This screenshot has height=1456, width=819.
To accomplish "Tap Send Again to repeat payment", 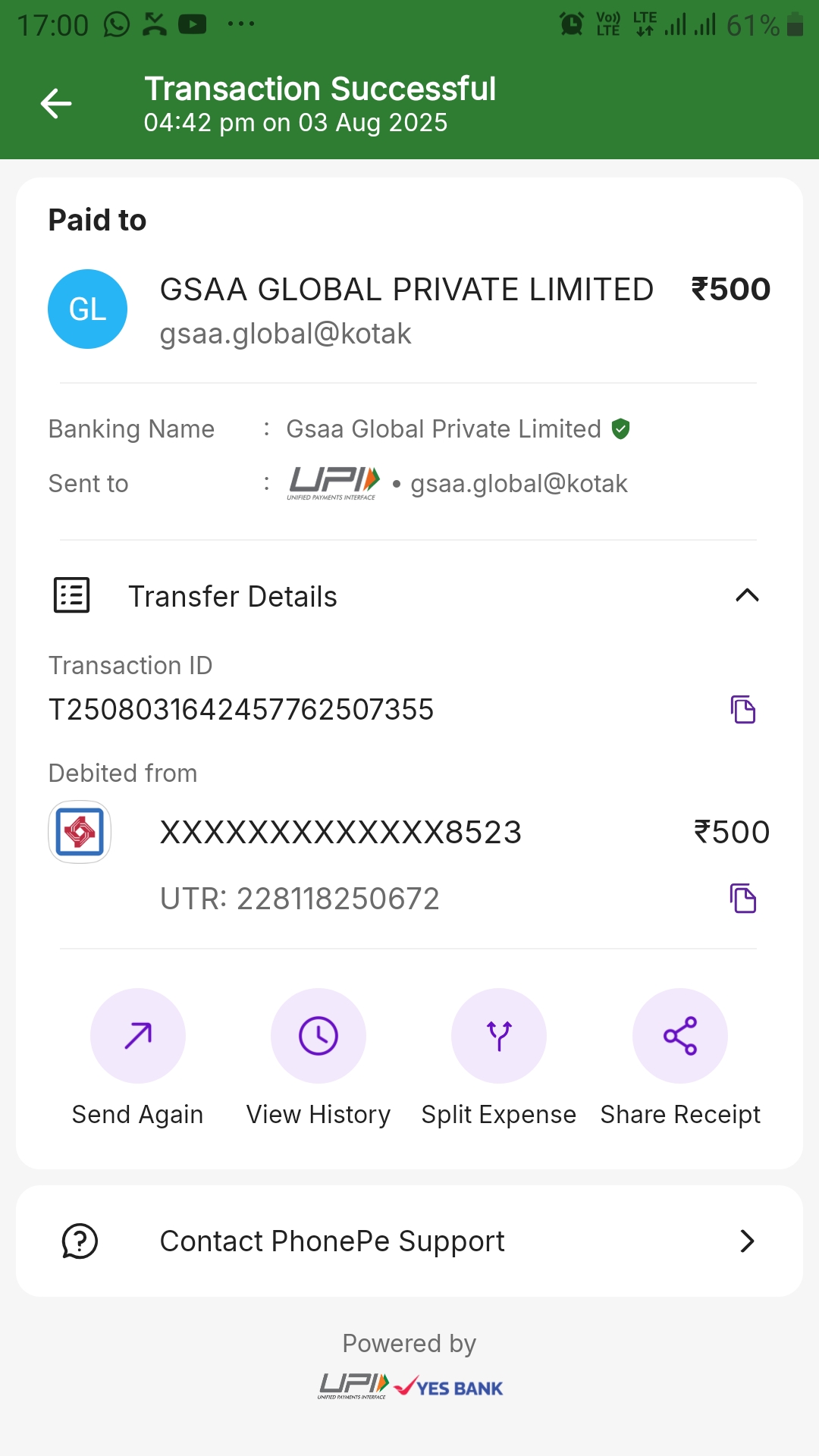I will pyautogui.click(x=138, y=1036).
